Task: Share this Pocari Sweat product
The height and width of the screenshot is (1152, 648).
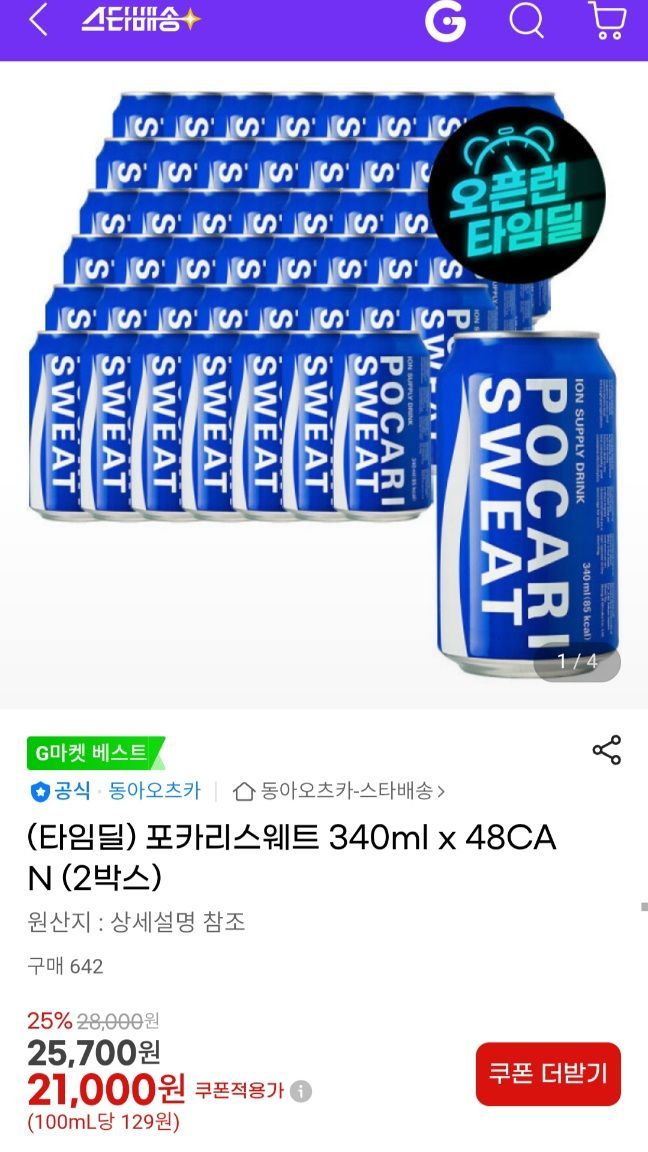Action: tap(606, 750)
